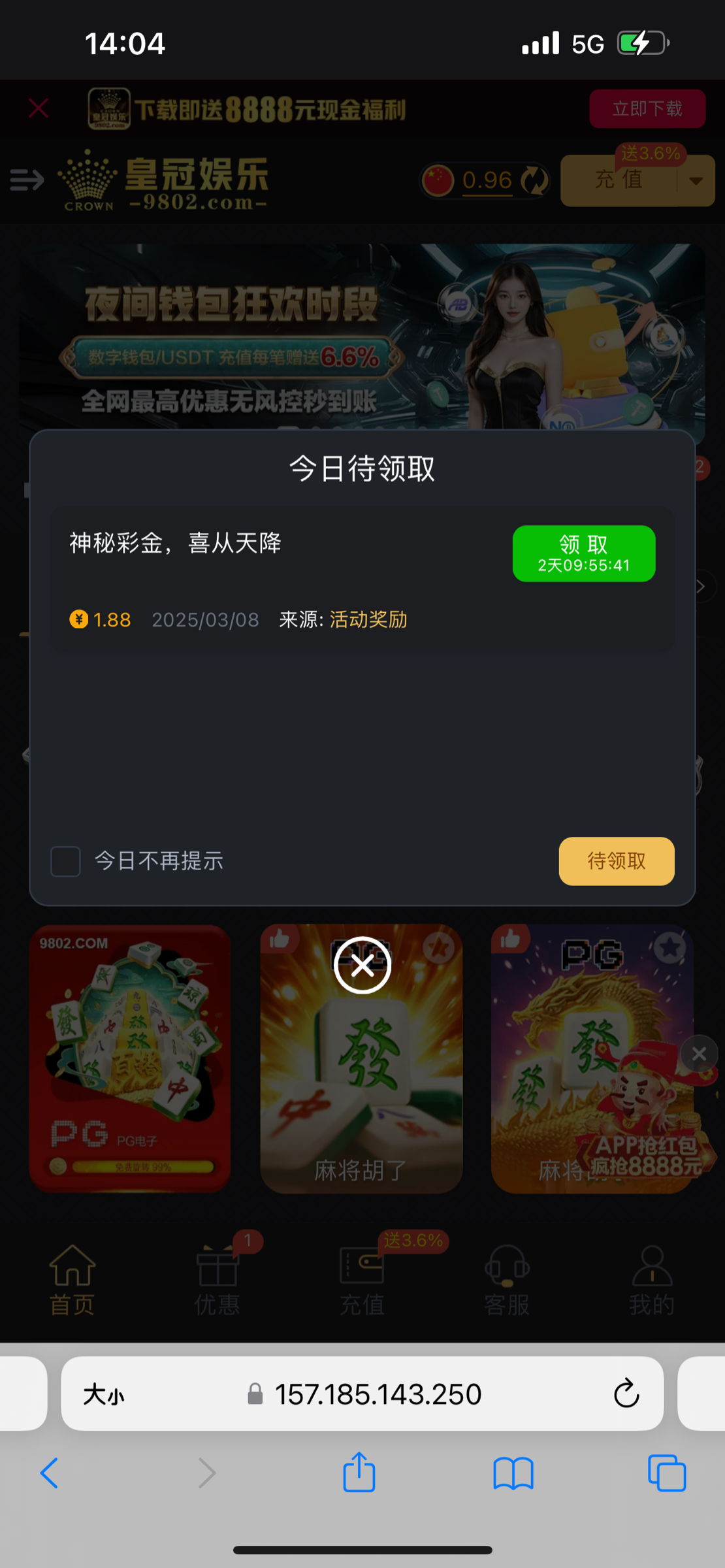Open the 活动奖励 source link
This screenshot has height=1568, width=725.
pyautogui.click(x=368, y=619)
